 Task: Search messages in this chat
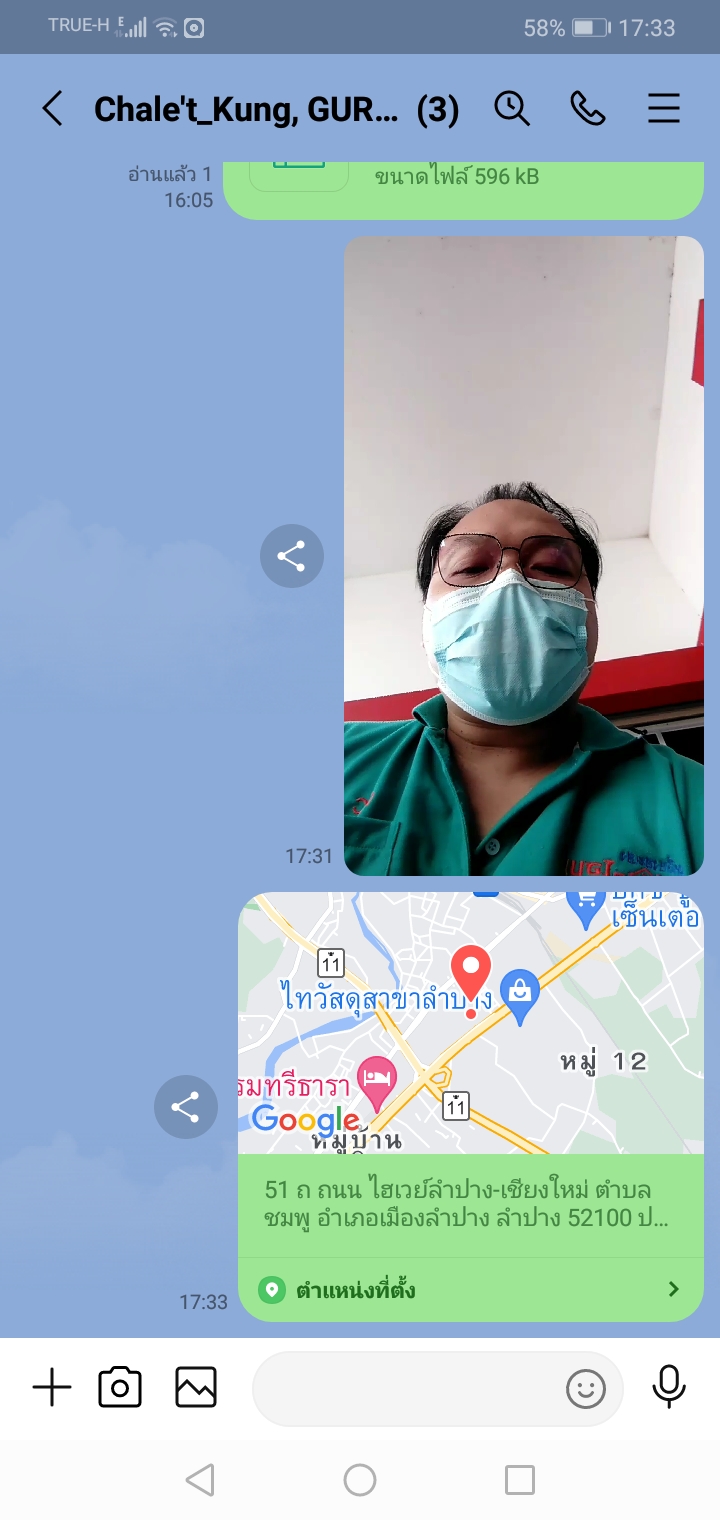click(x=512, y=108)
